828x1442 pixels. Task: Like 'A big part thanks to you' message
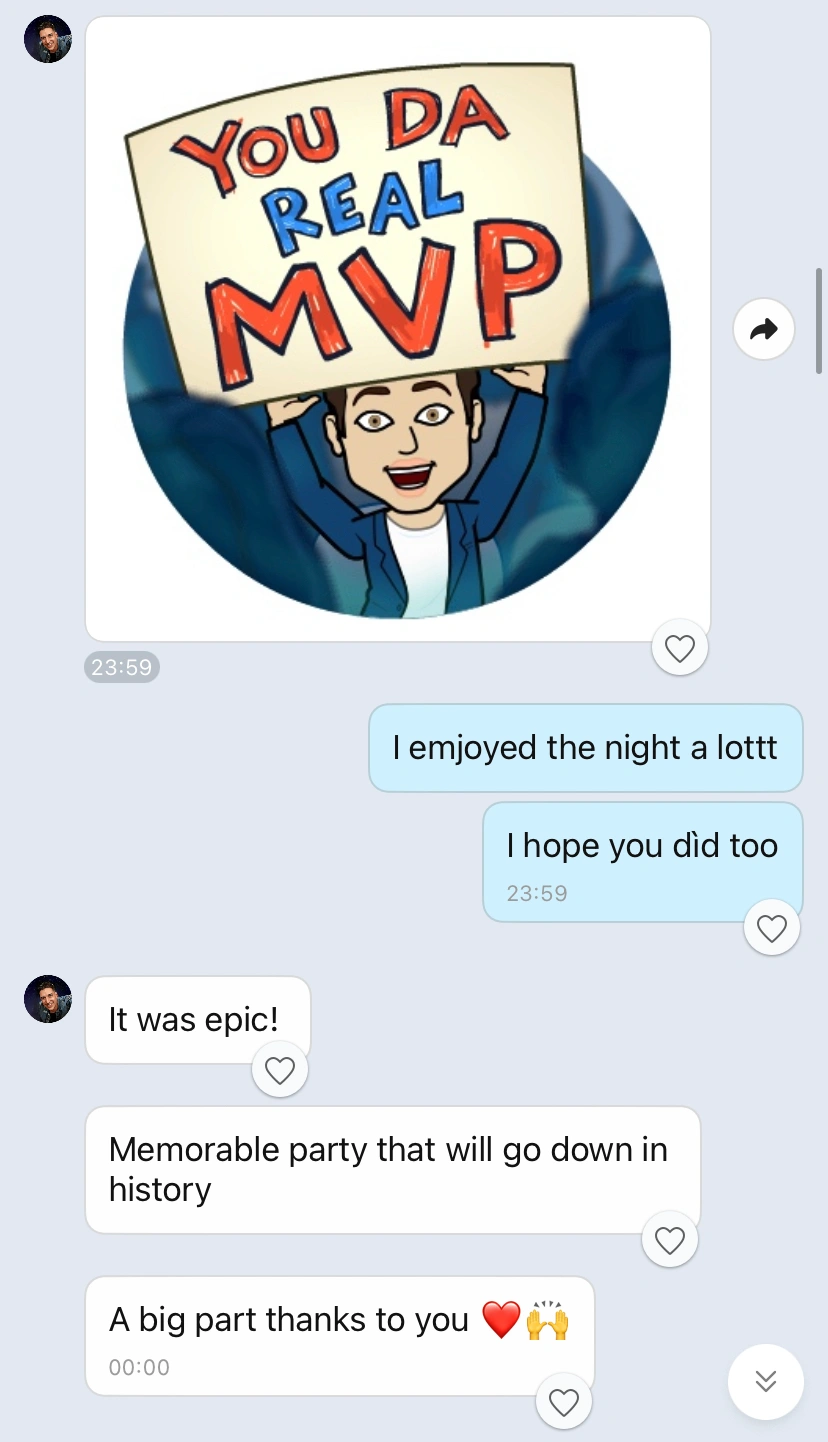point(564,1402)
